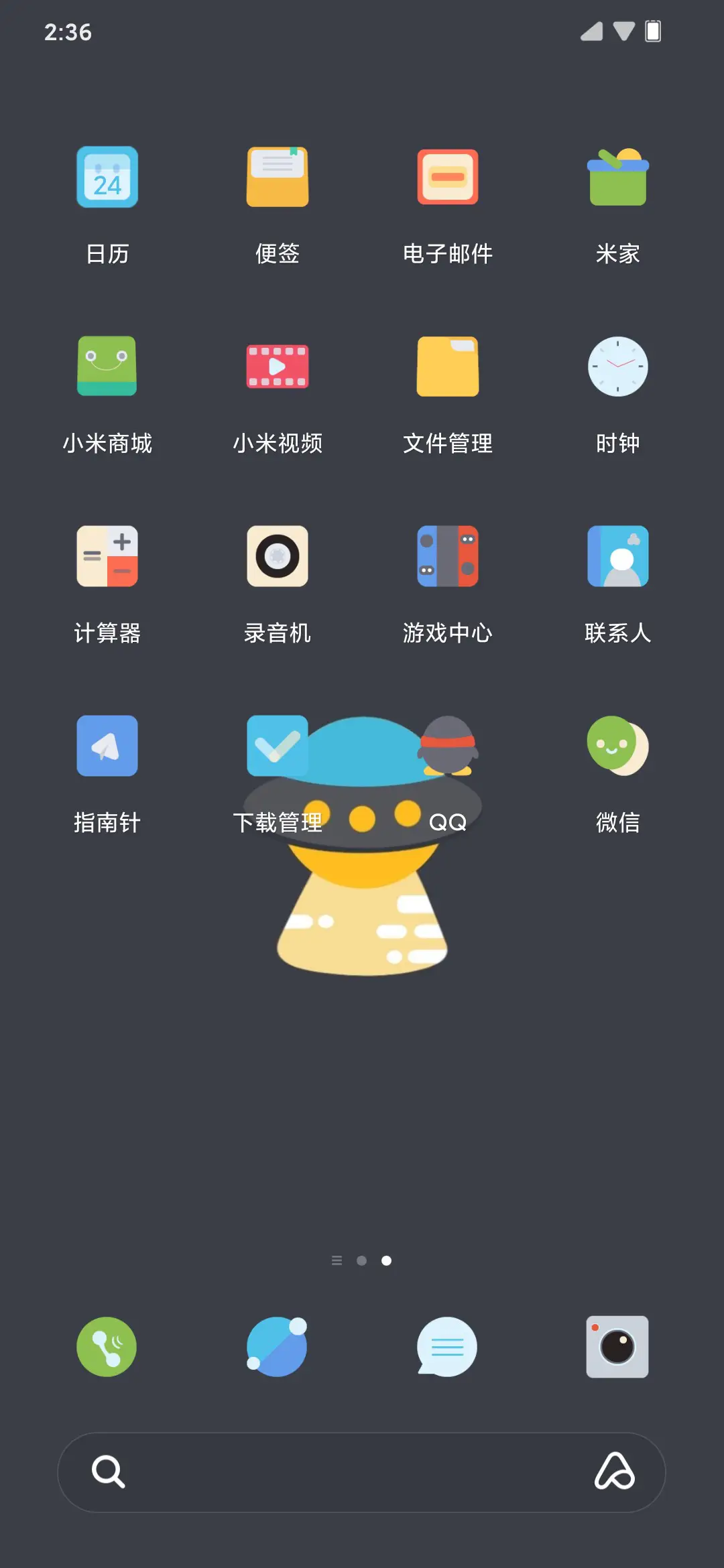Viewport: 724px width, 1568px height.
Task: Open 文件管理 file manager
Action: [x=448, y=366]
